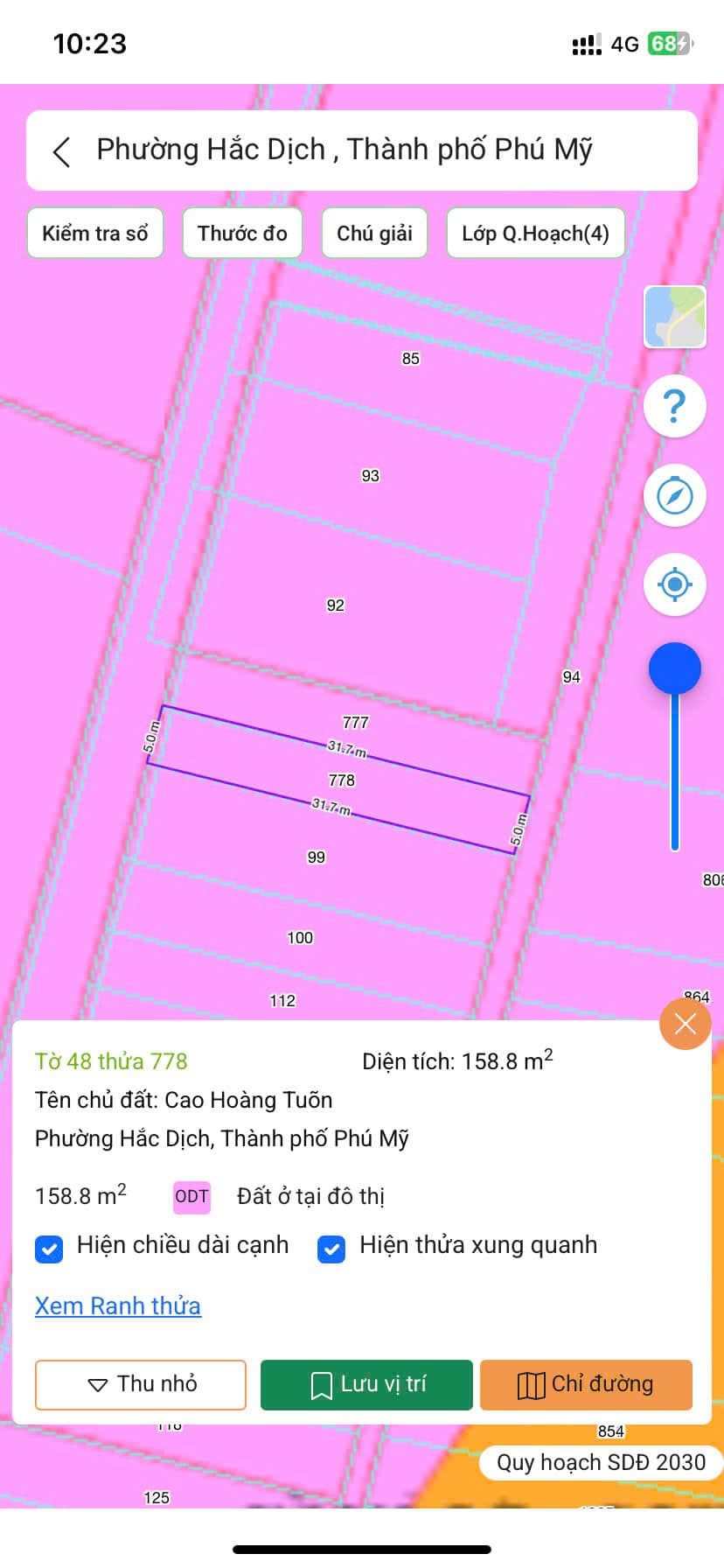Screen dimensions: 724x1568
Task: Switch to Kiểm tra sổ
Action: (94, 233)
